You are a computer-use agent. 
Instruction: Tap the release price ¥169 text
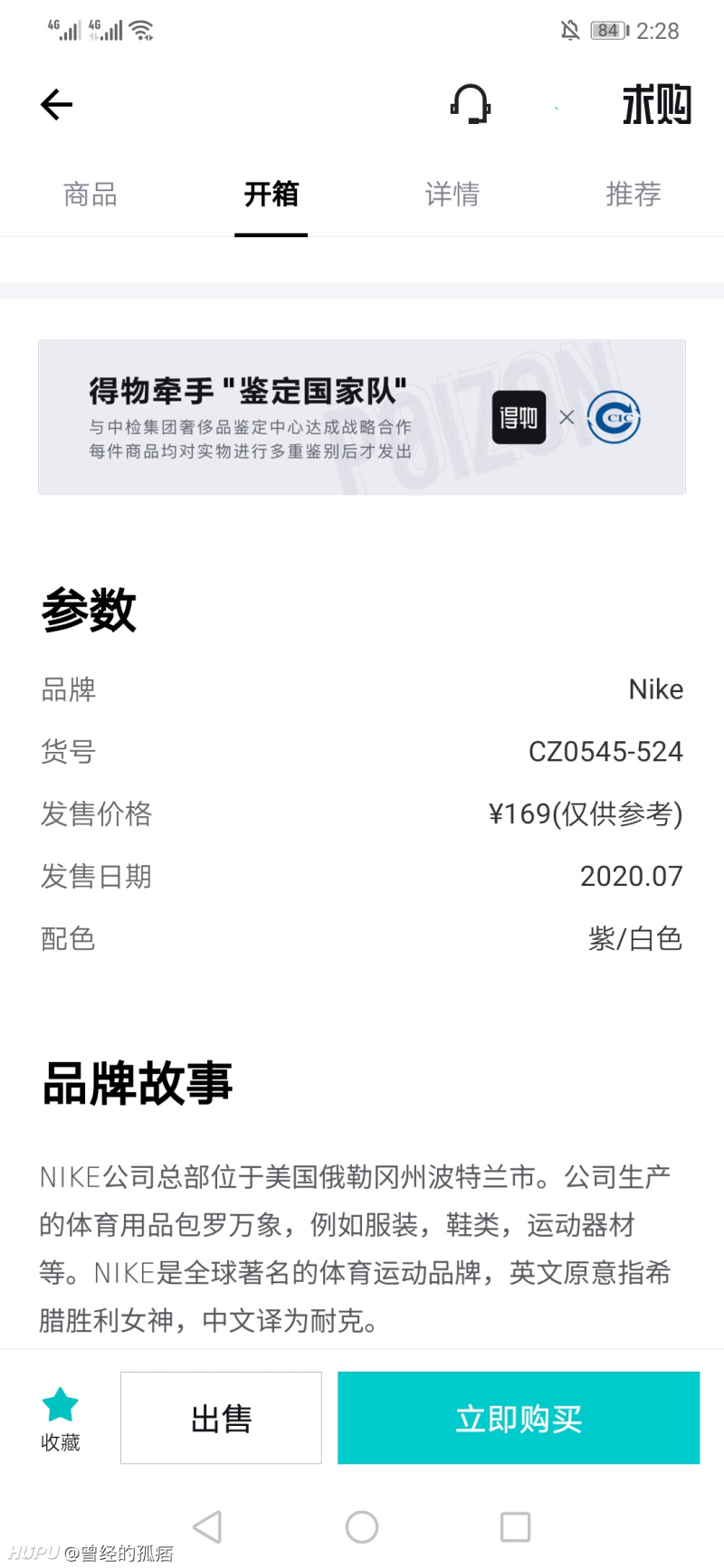click(584, 813)
